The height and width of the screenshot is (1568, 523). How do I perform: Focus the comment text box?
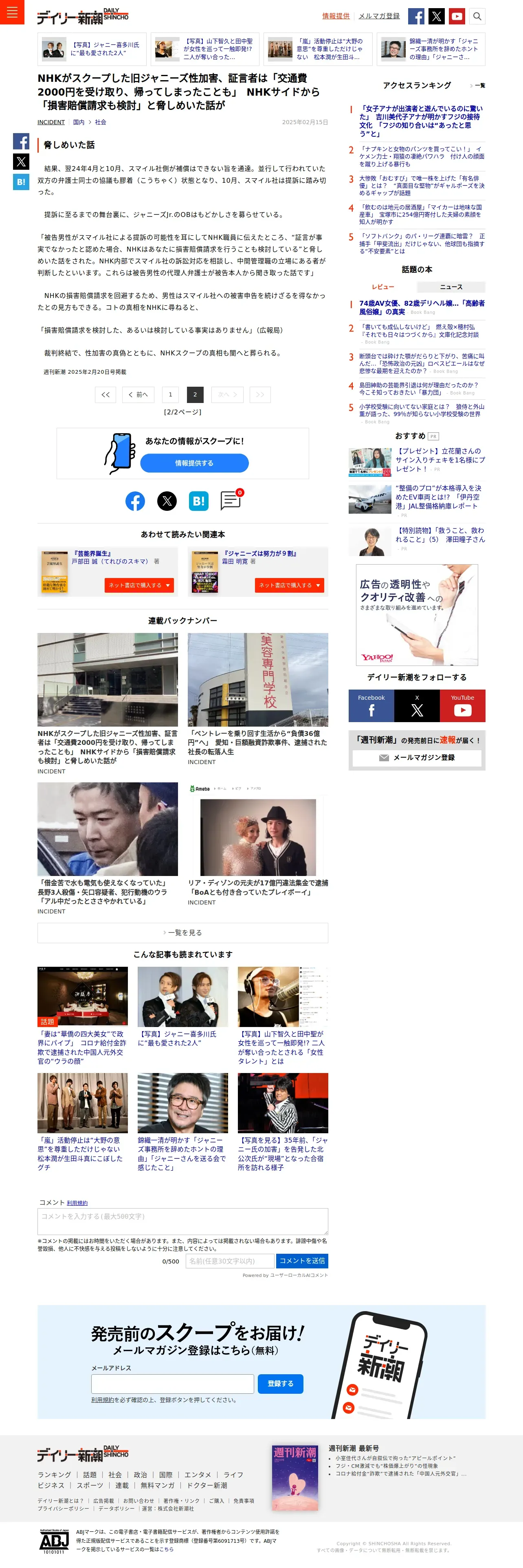tap(182, 1222)
